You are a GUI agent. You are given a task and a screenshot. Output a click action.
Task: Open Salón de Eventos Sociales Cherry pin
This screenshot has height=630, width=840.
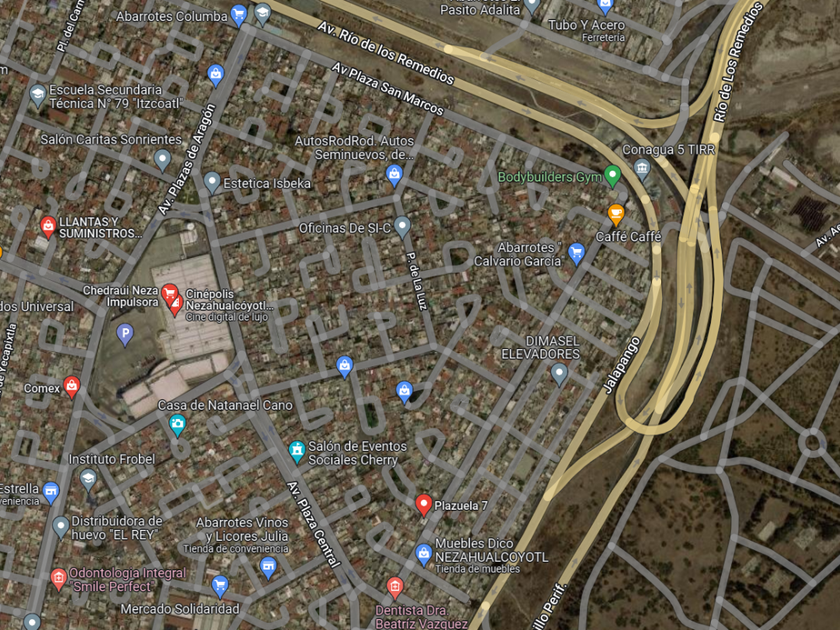pyautogui.click(x=297, y=452)
